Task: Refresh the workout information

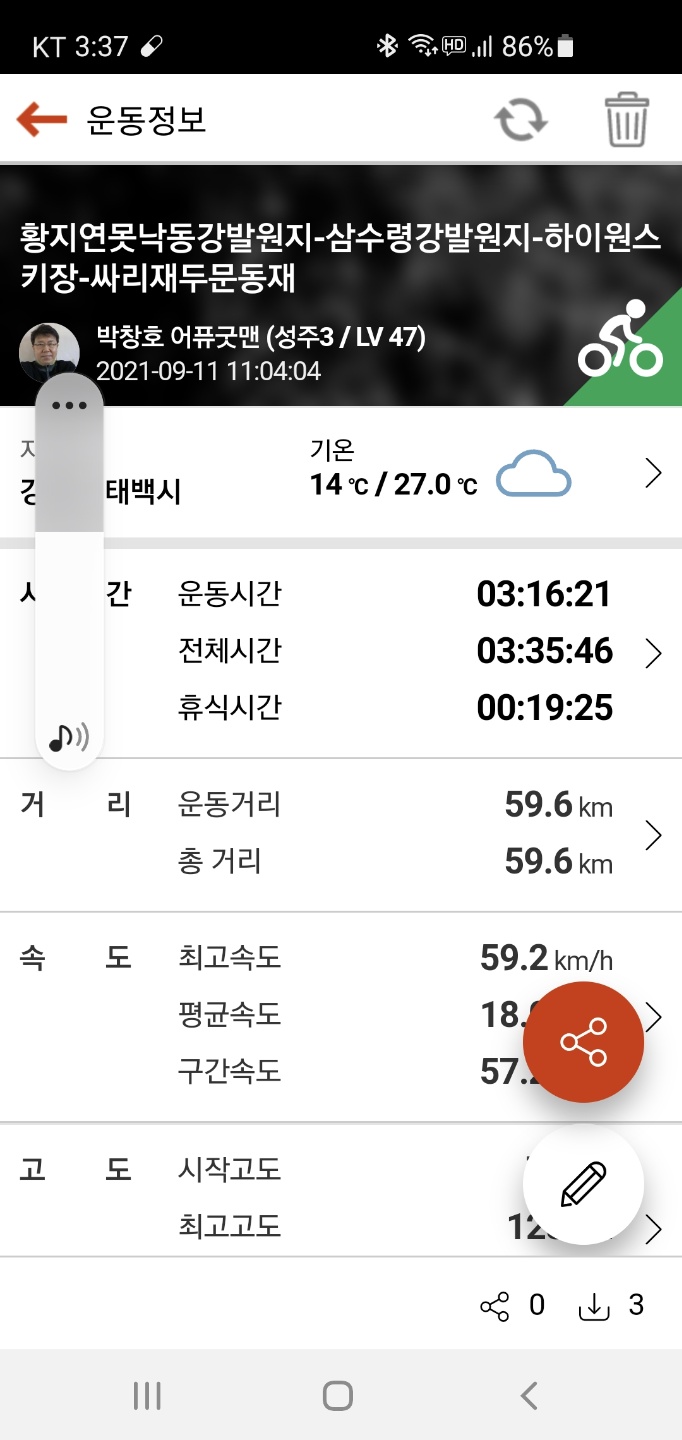Action: pyautogui.click(x=521, y=121)
